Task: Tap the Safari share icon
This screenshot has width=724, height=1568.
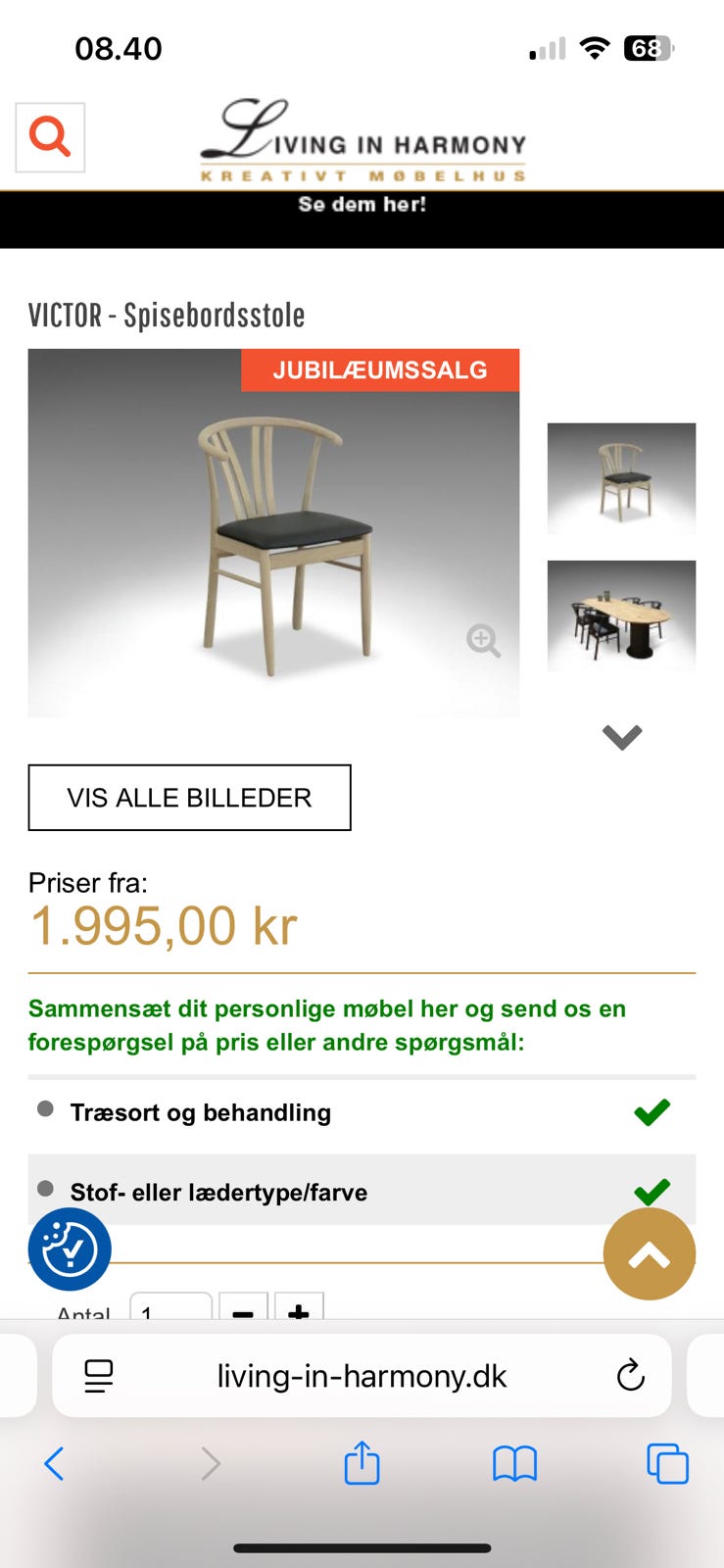Action: [362, 1464]
